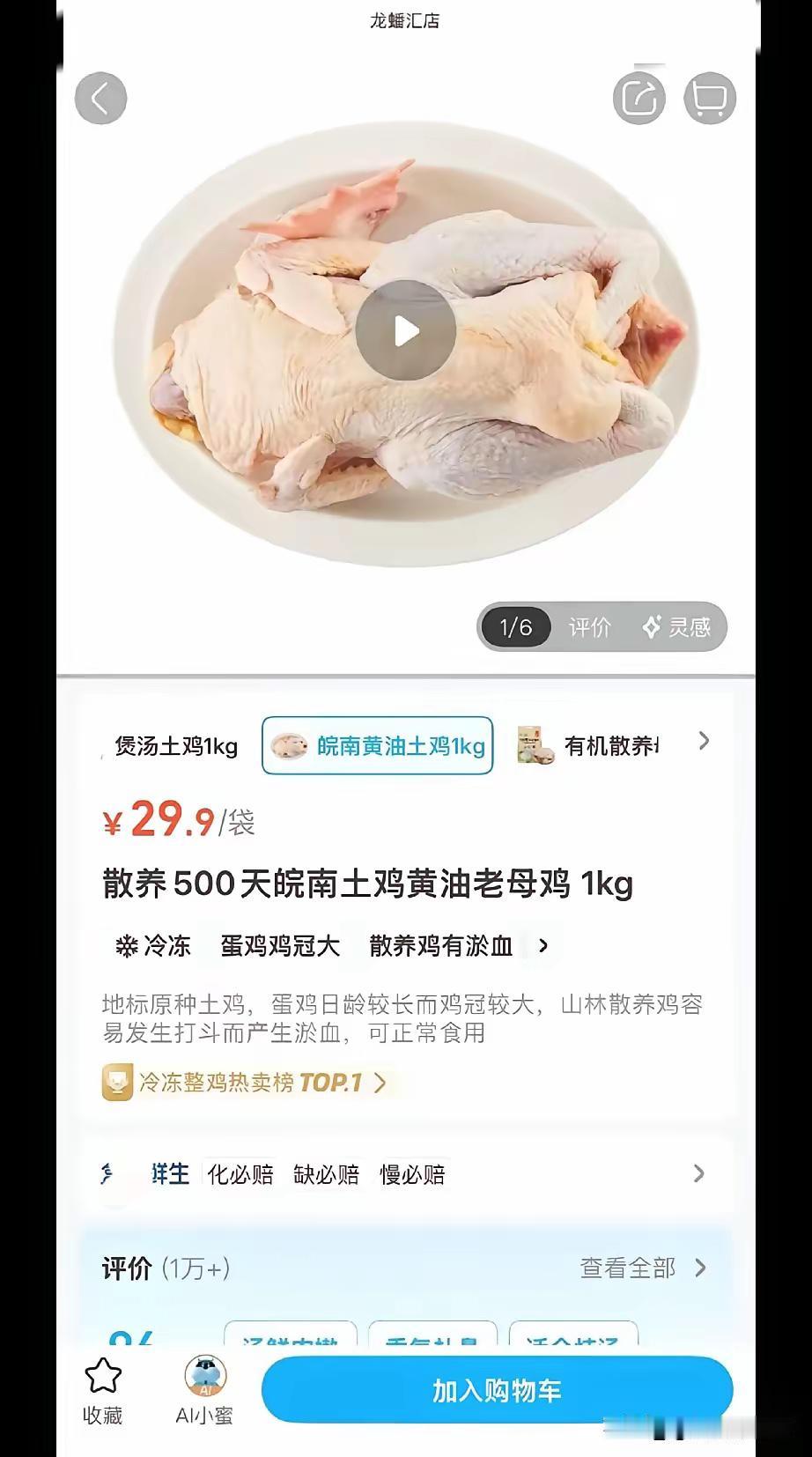The height and width of the screenshot is (1457, 812).
Task: Click the trophy icon on 冷冻整鸡热卖榜
Action: (x=115, y=1083)
